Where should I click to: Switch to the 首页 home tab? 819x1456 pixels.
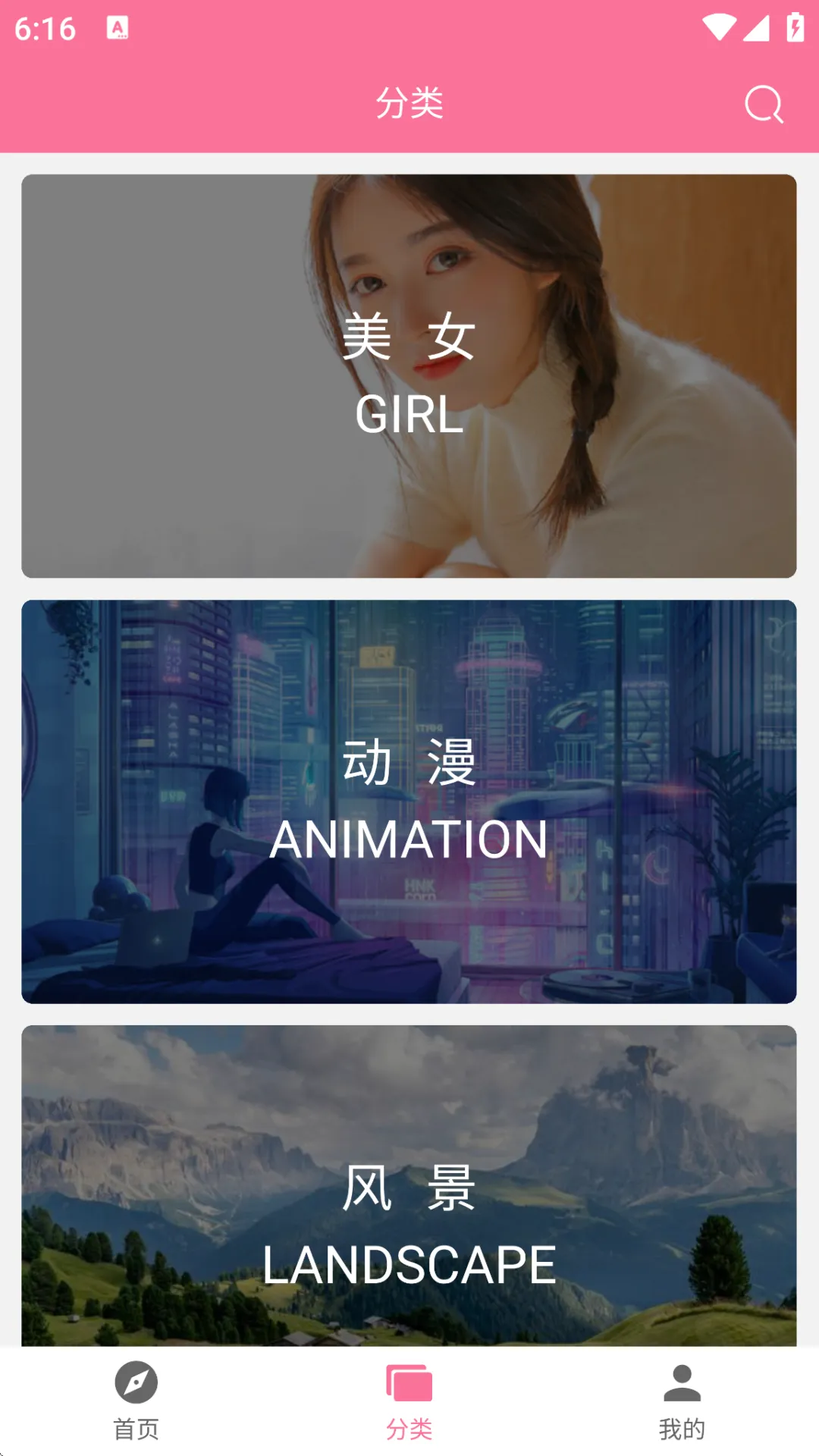point(136,1401)
